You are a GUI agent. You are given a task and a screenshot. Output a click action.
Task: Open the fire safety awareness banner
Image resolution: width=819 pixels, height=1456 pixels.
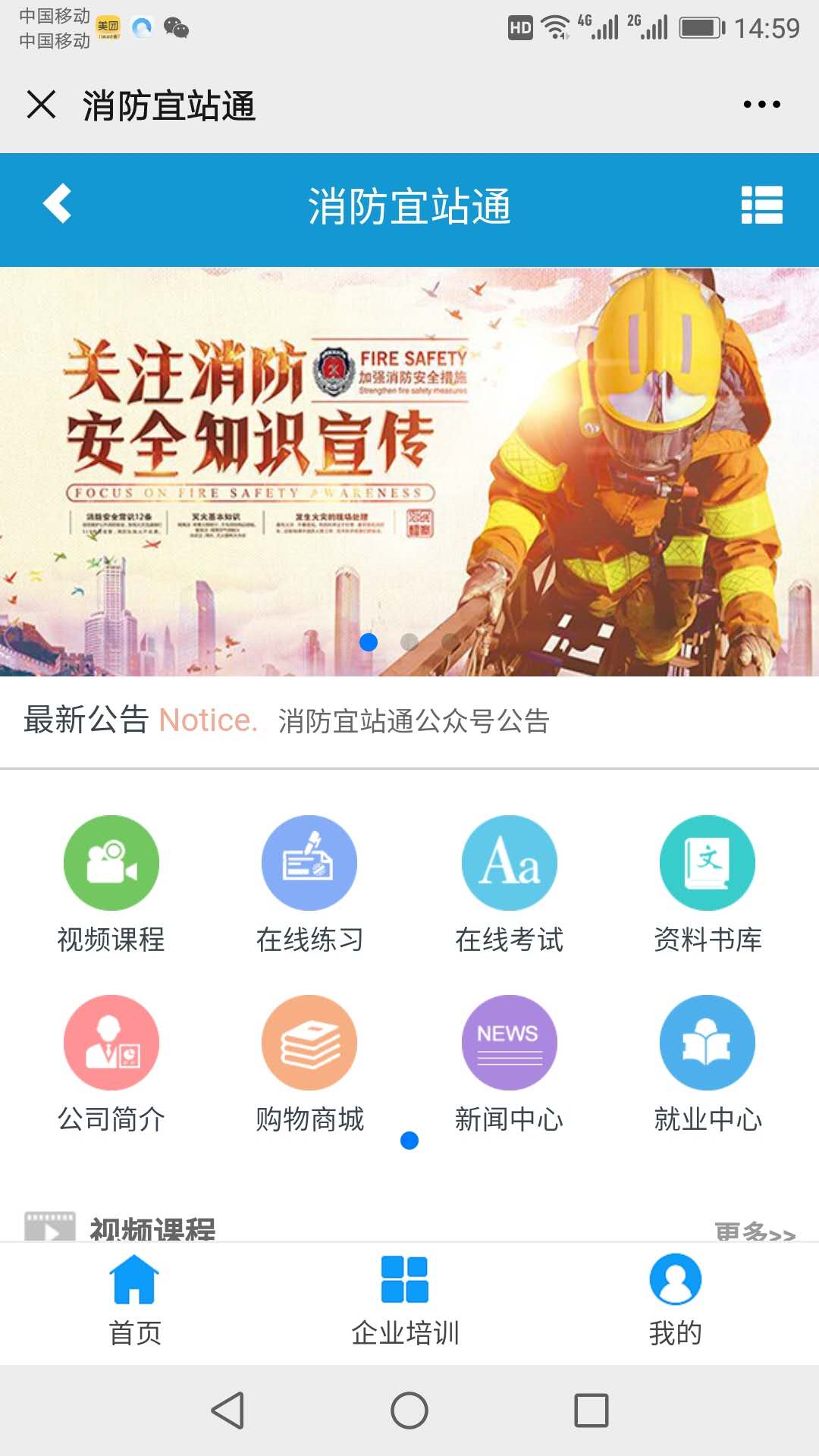tap(409, 470)
